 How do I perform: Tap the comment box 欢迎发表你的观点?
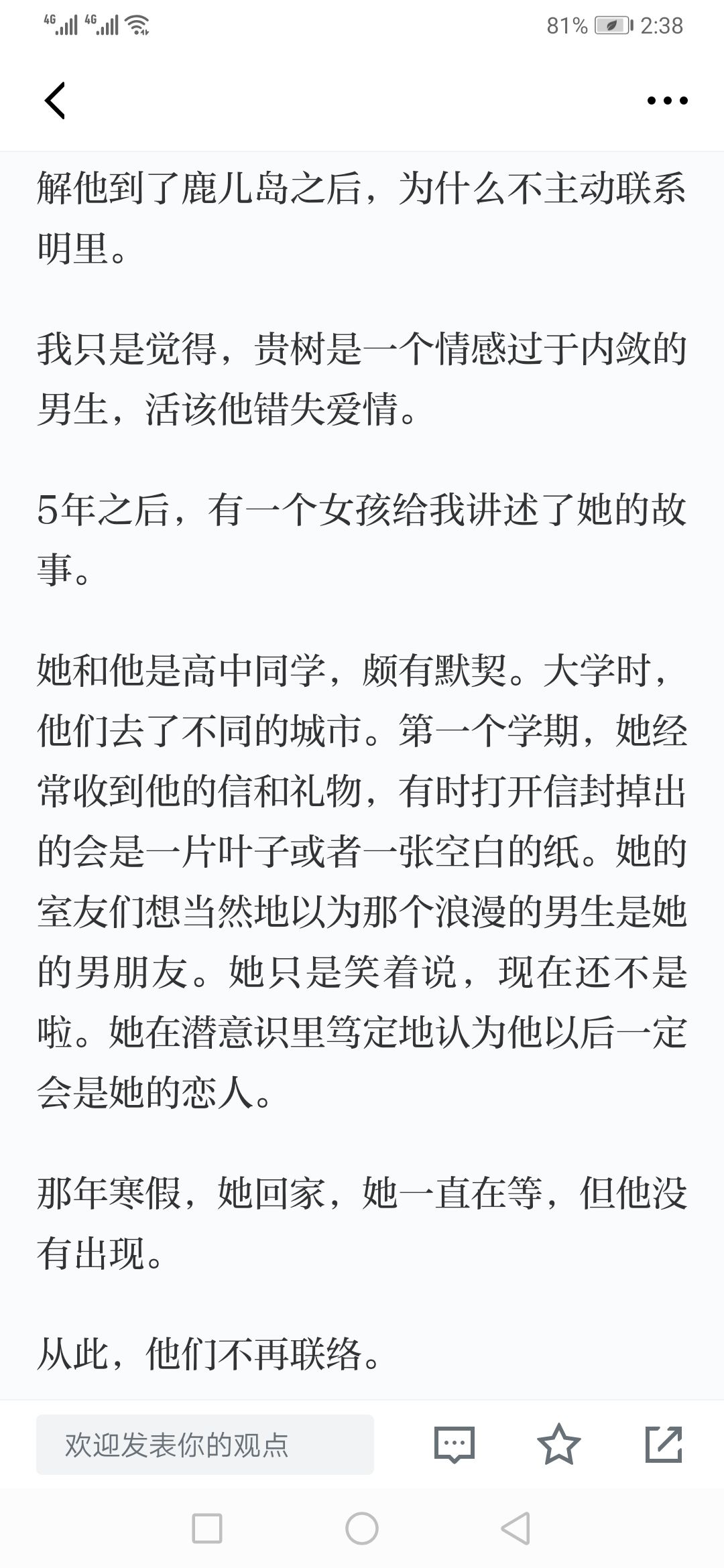(x=205, y=1445)
